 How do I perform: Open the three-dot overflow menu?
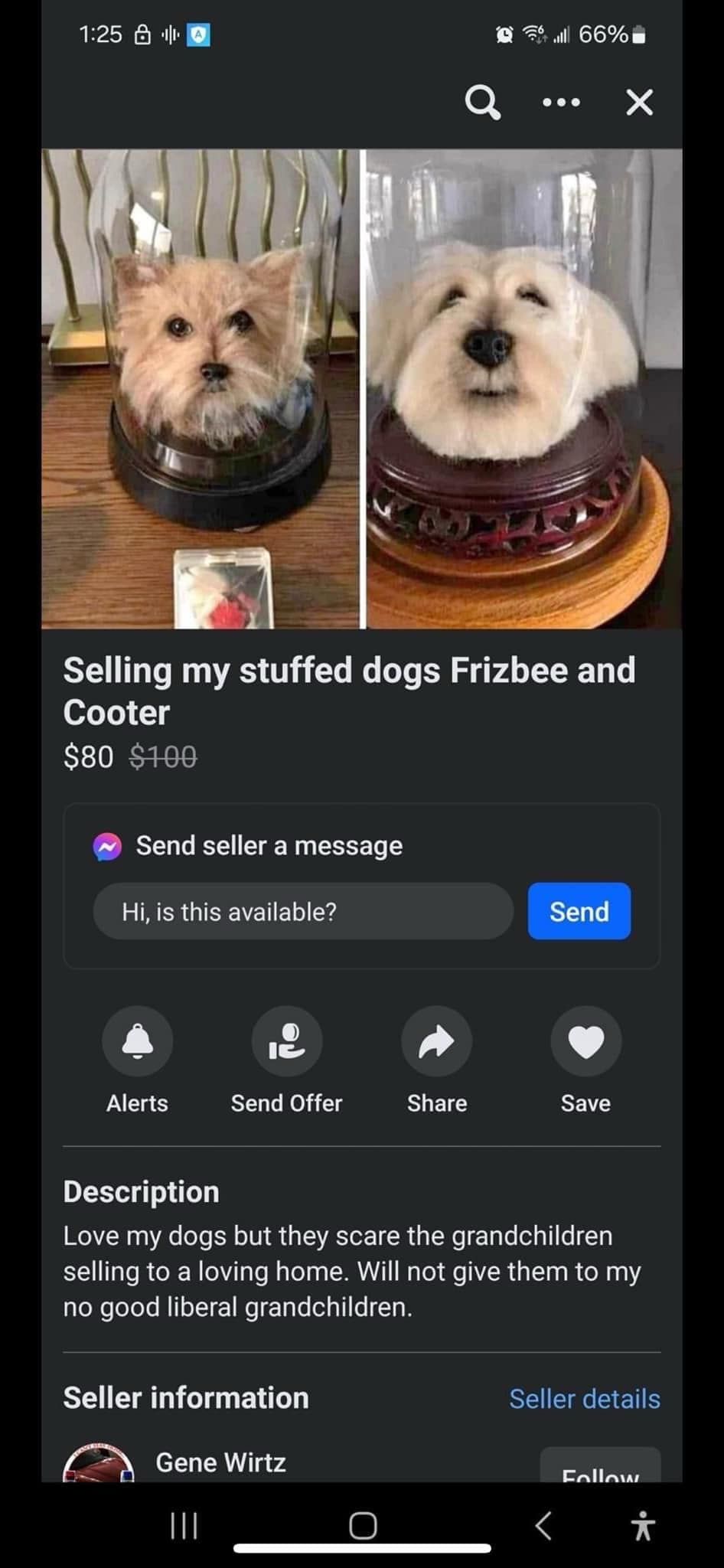click(x=562, y=103)
